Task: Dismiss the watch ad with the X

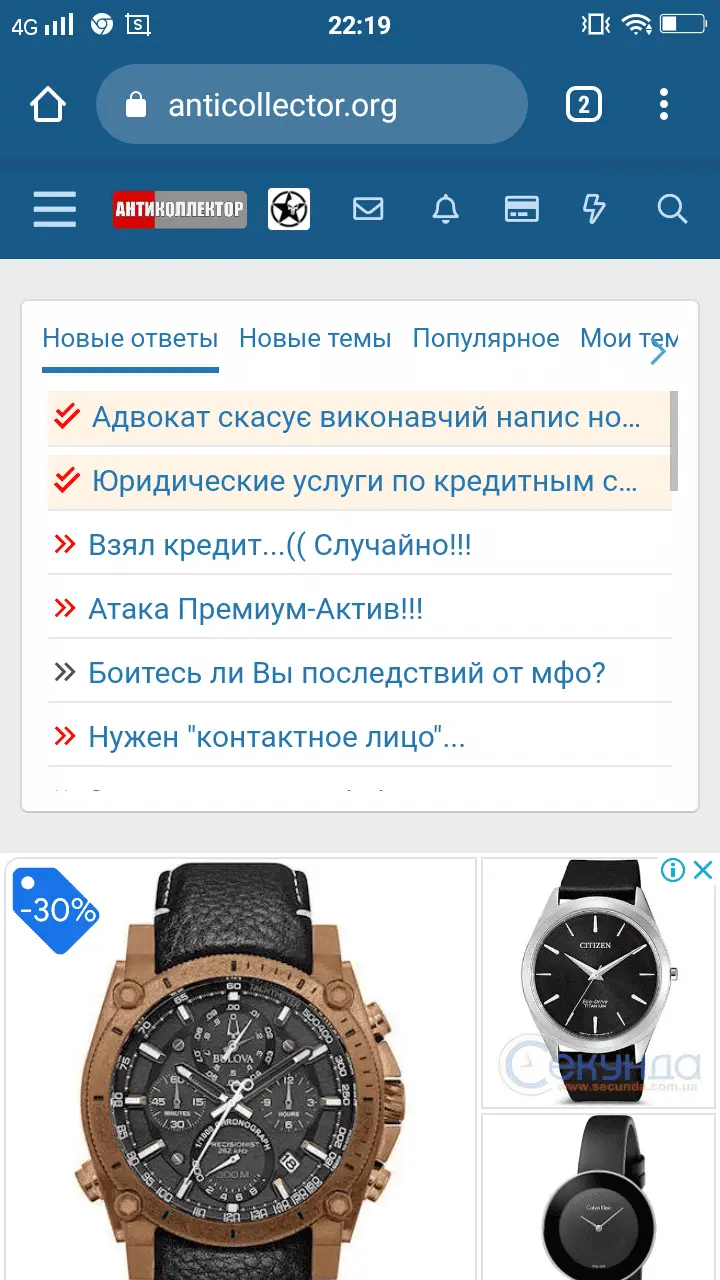Action: 703,870
